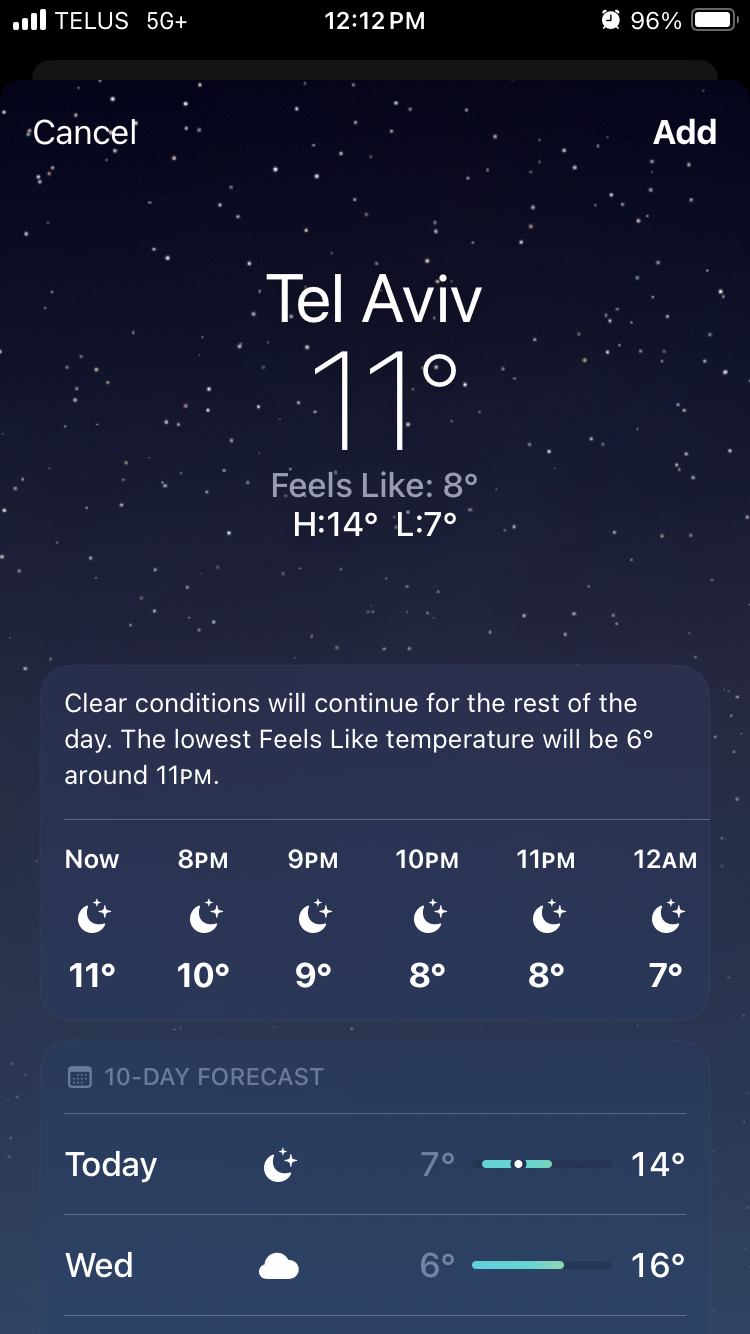
Task: Open Wed forecast row
Action: point(375,1265)
